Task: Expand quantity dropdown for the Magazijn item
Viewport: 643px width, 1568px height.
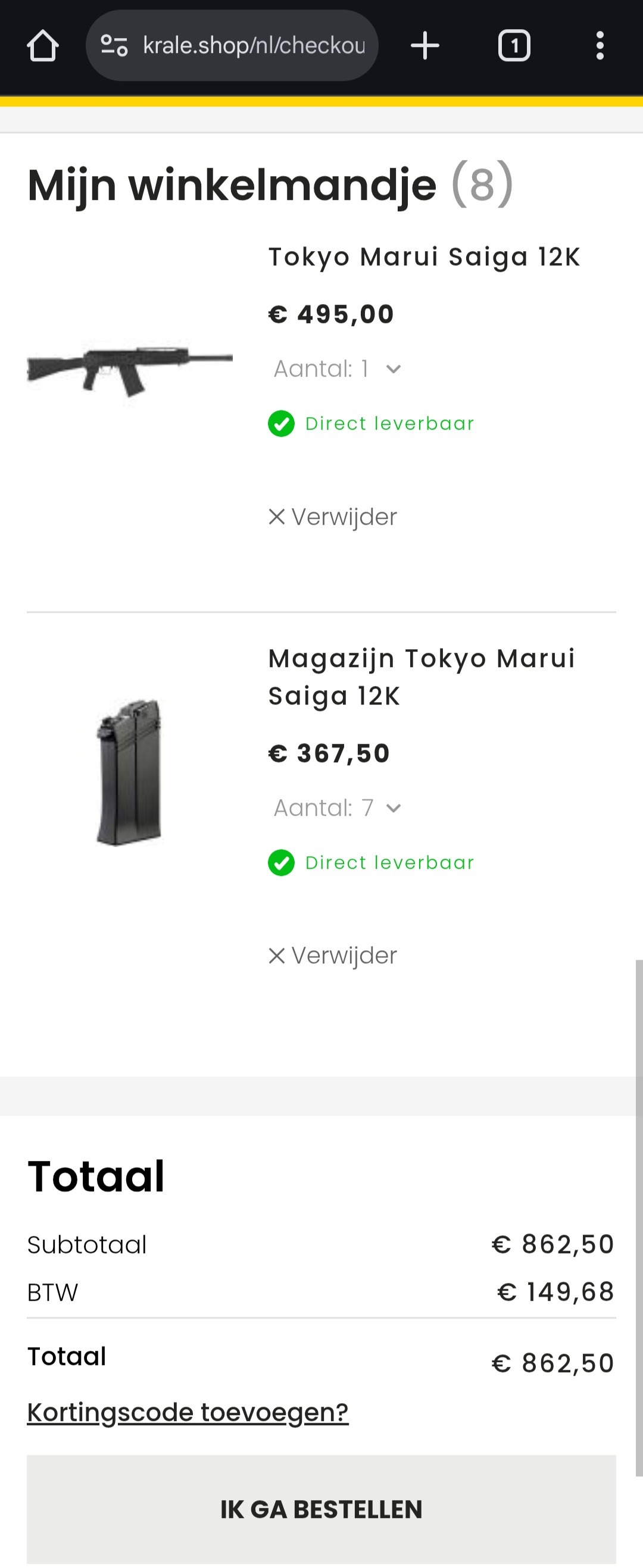Action: coord(337,808)
